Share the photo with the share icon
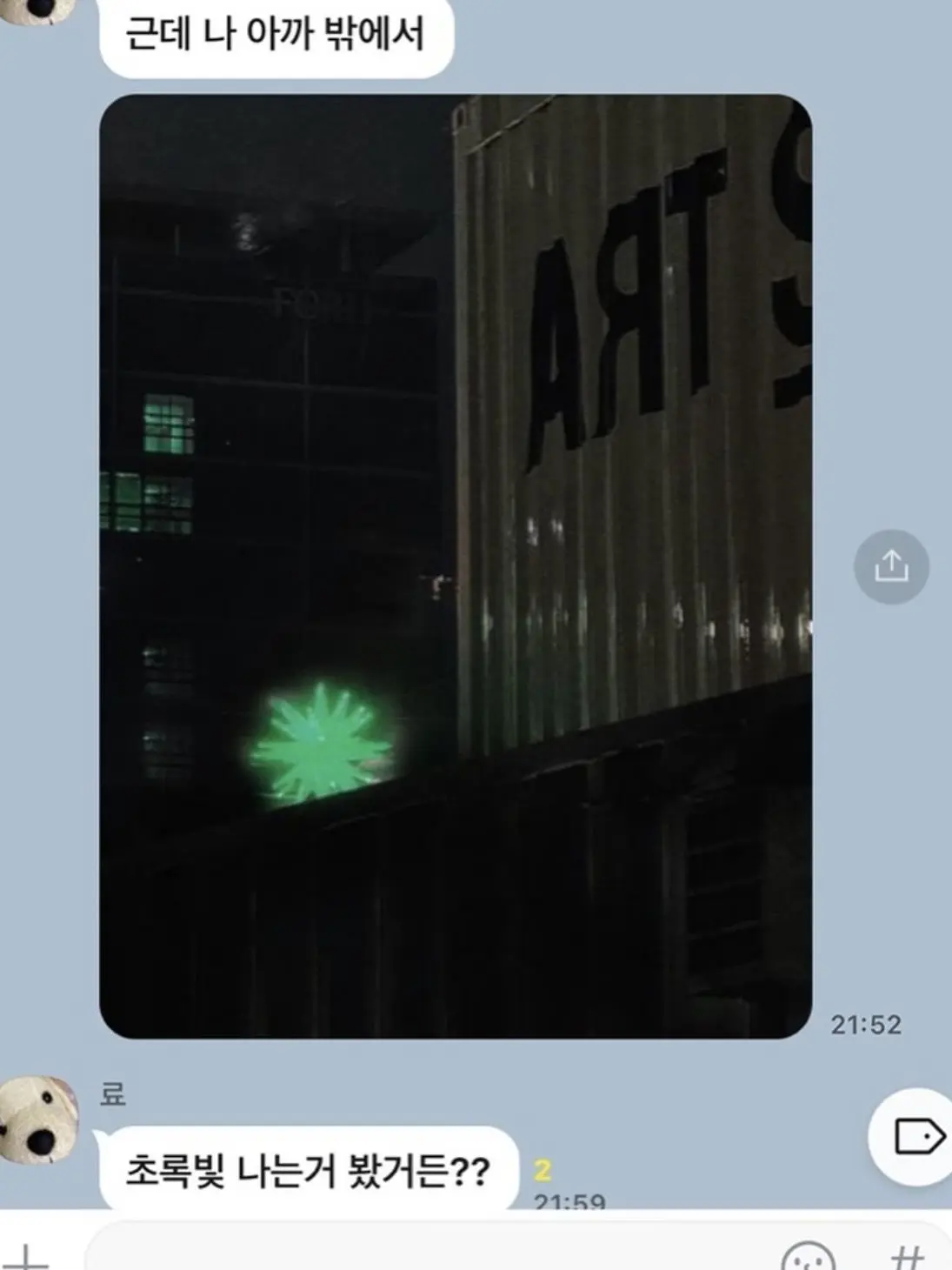Screen dimensions: 952x1270 coord(891,567)
